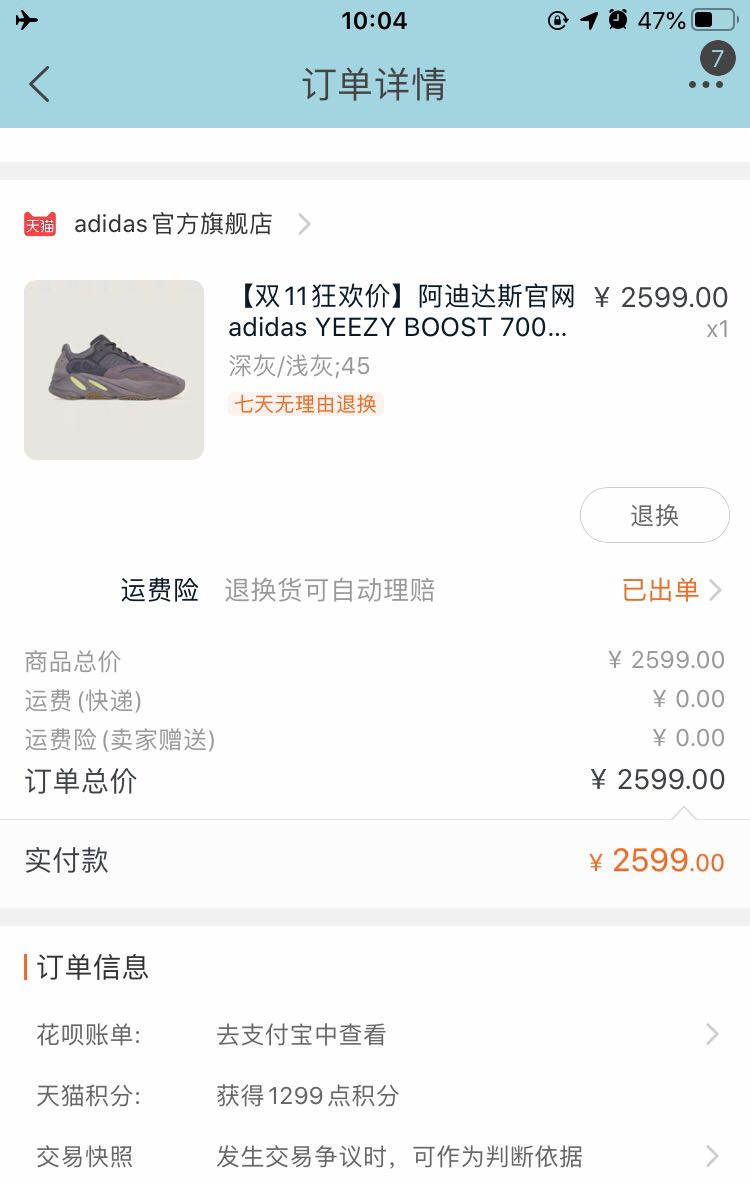Open the three-dot more options menu
The image size is (750, 1185).
[x=705, y=85]
